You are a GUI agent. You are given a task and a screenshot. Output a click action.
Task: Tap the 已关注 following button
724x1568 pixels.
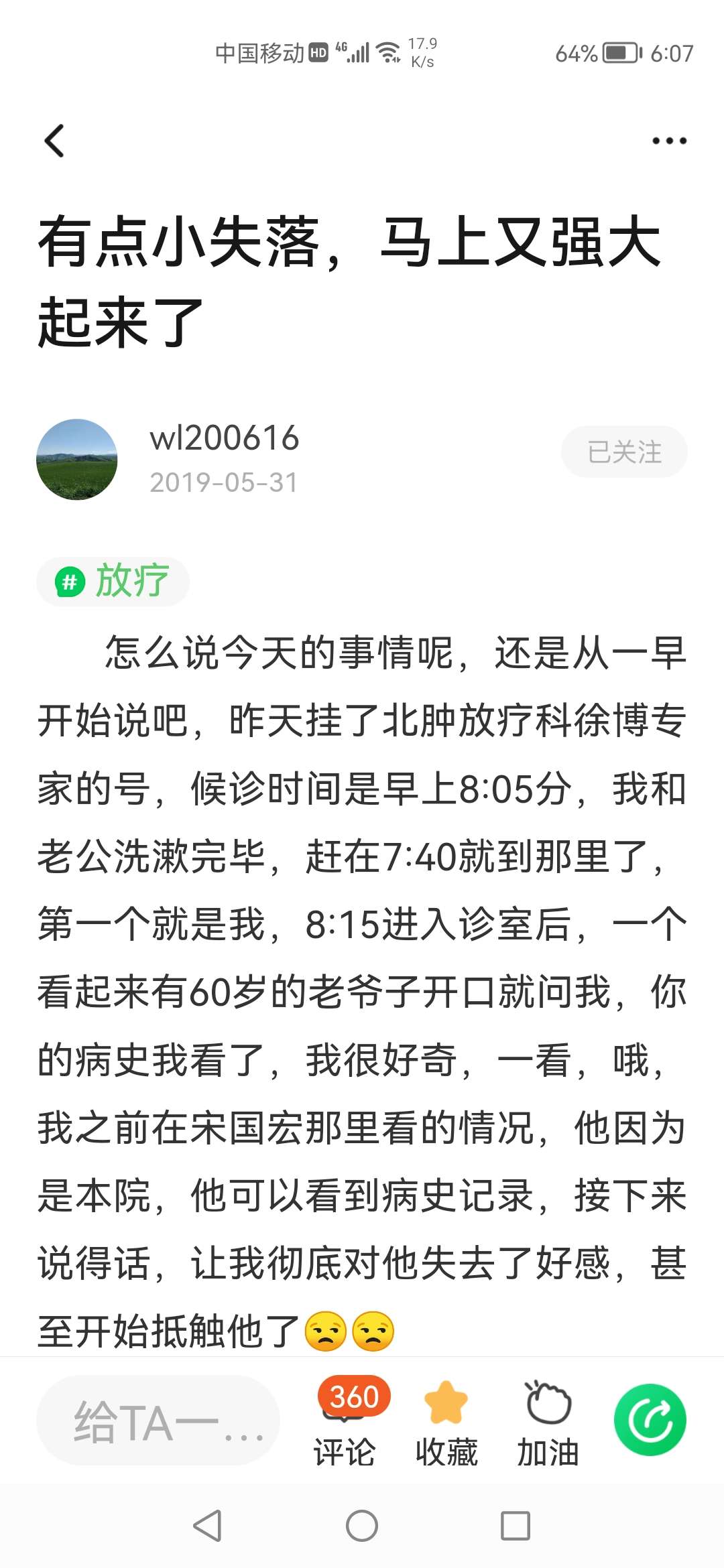pos(624,452)
